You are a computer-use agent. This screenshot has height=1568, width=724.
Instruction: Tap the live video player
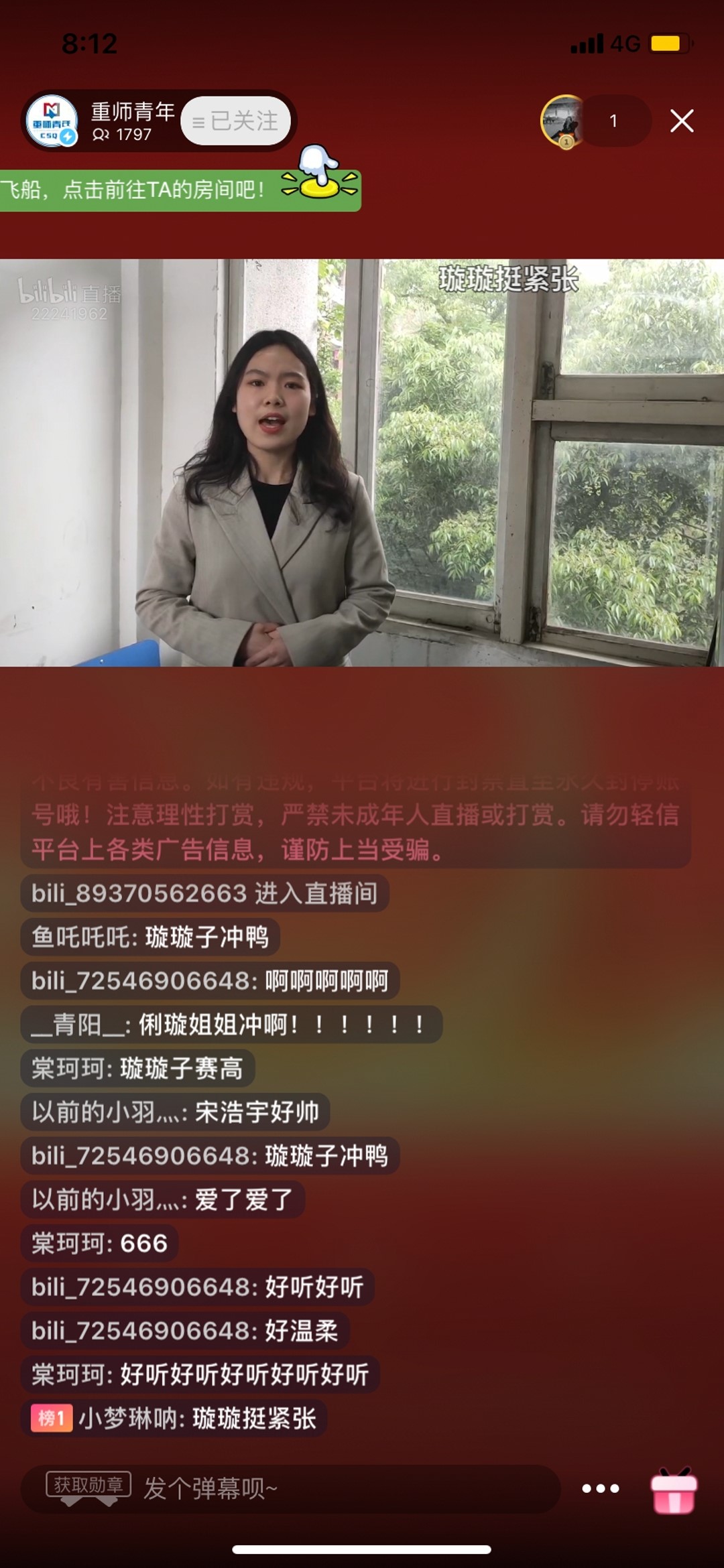[x=362, y=462]
